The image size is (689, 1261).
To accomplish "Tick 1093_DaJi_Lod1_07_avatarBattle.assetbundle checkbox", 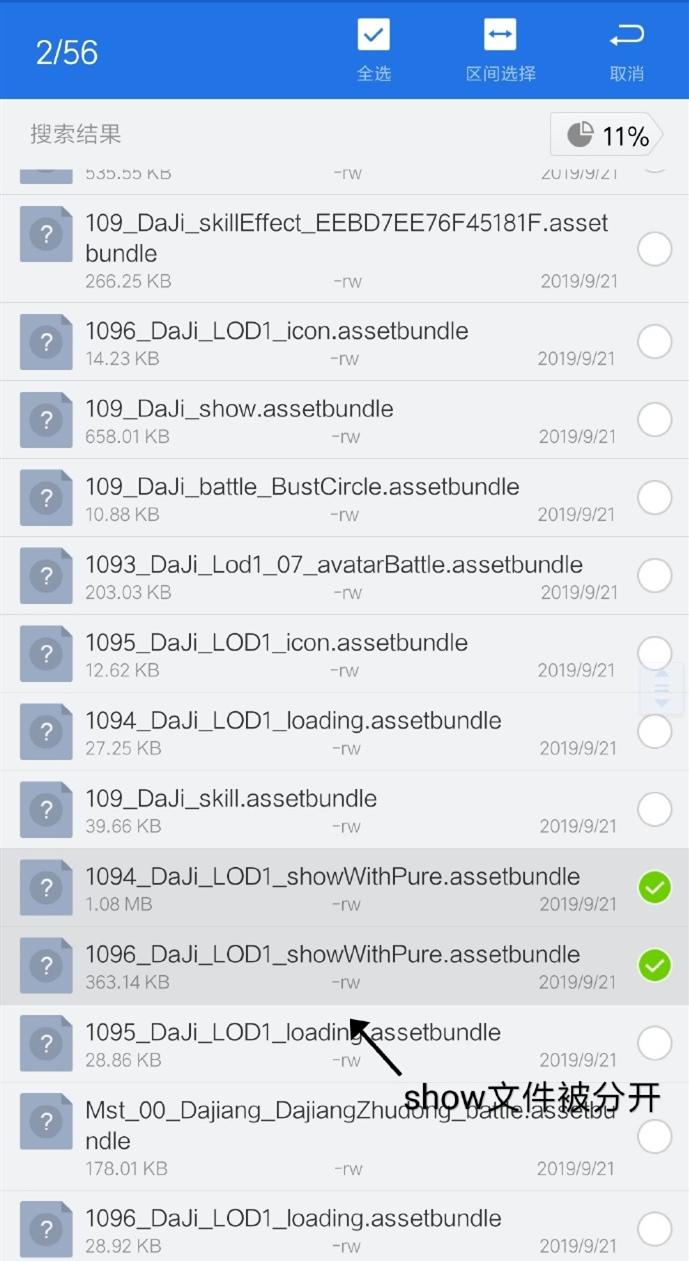I will 654,576.
